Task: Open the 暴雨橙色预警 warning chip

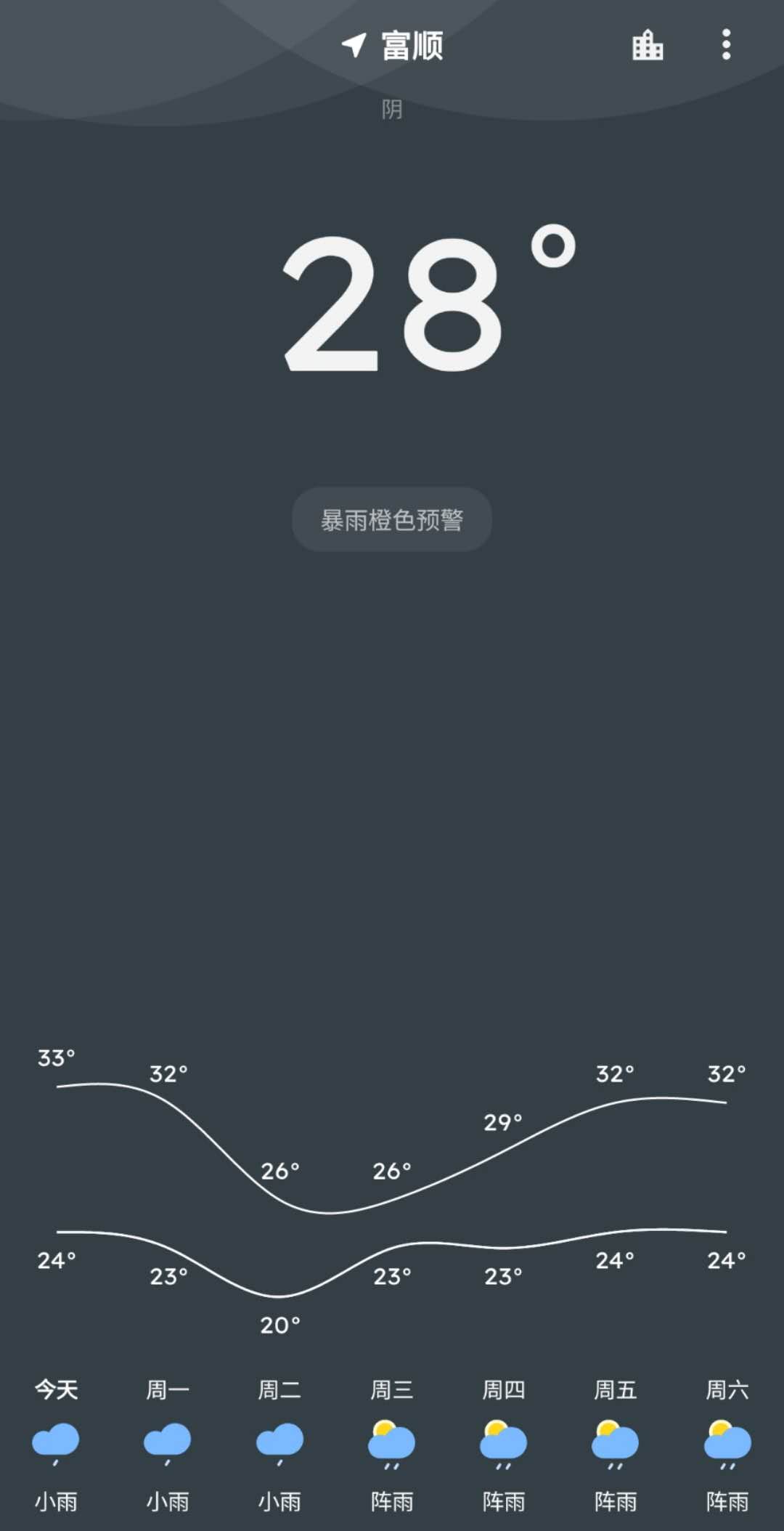Action: (x=392, y=519)
